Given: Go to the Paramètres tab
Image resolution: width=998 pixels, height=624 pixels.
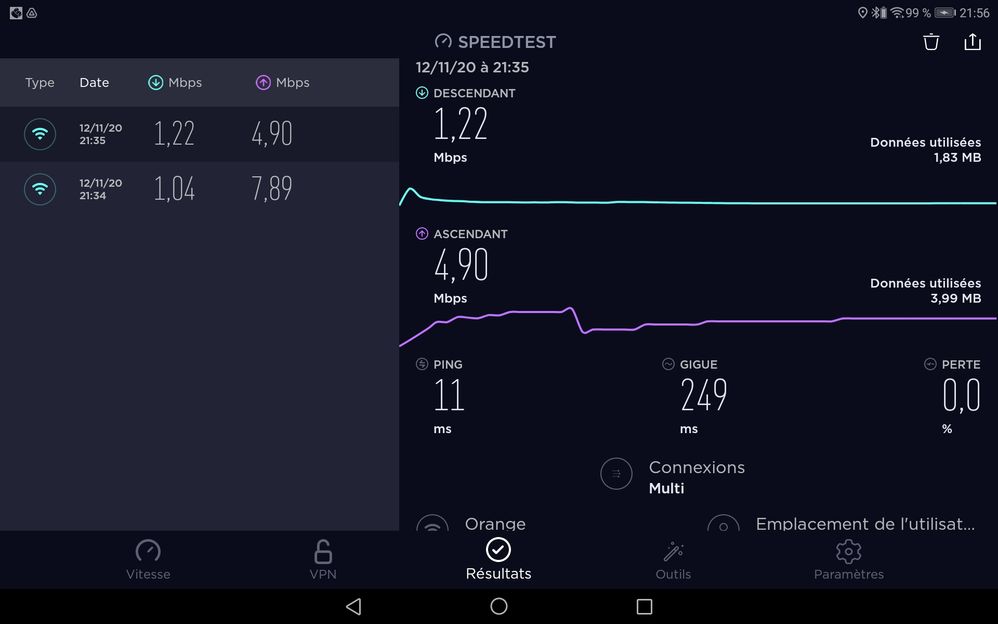Looking at the screenshot, I should 848,560.
